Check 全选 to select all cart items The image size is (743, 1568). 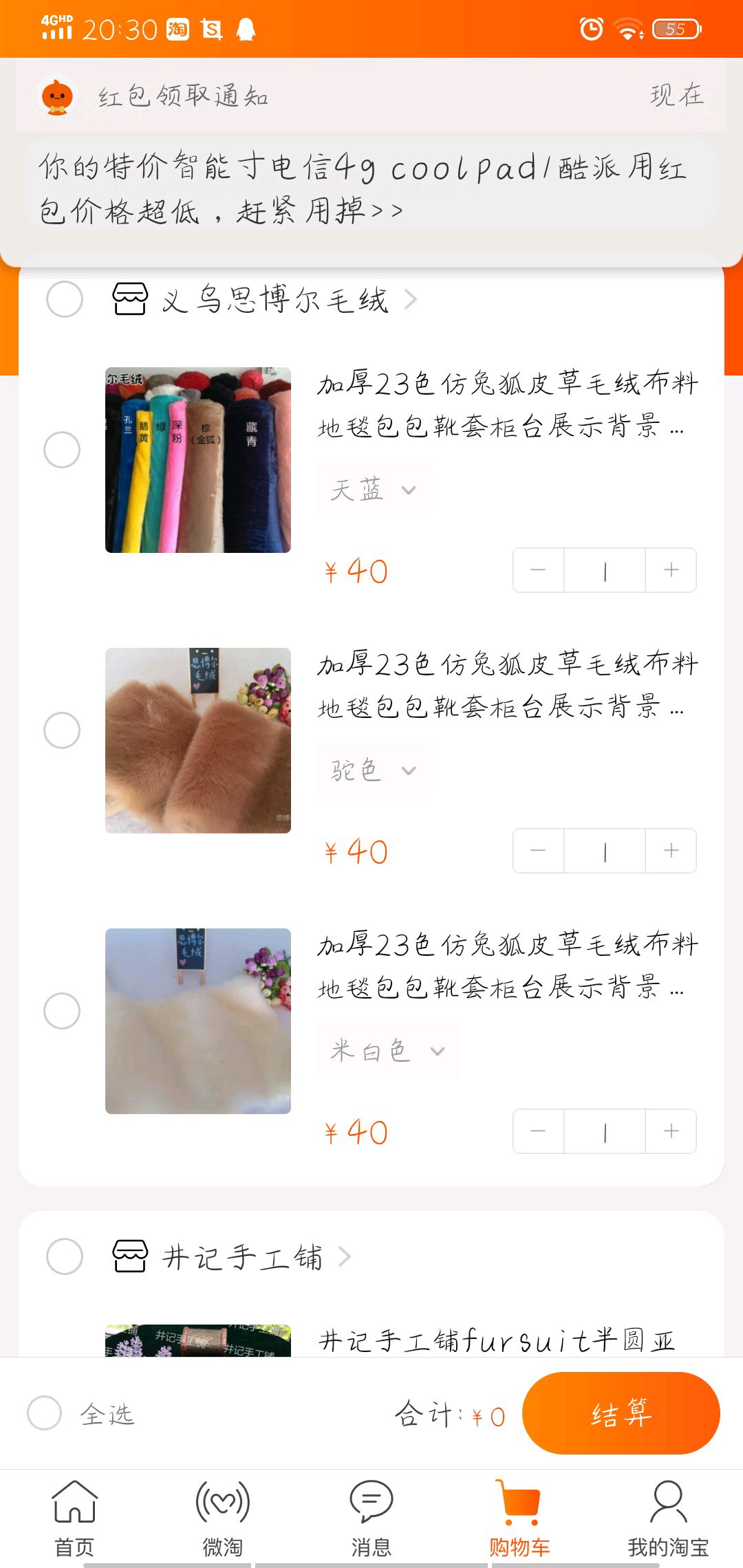45,1413
